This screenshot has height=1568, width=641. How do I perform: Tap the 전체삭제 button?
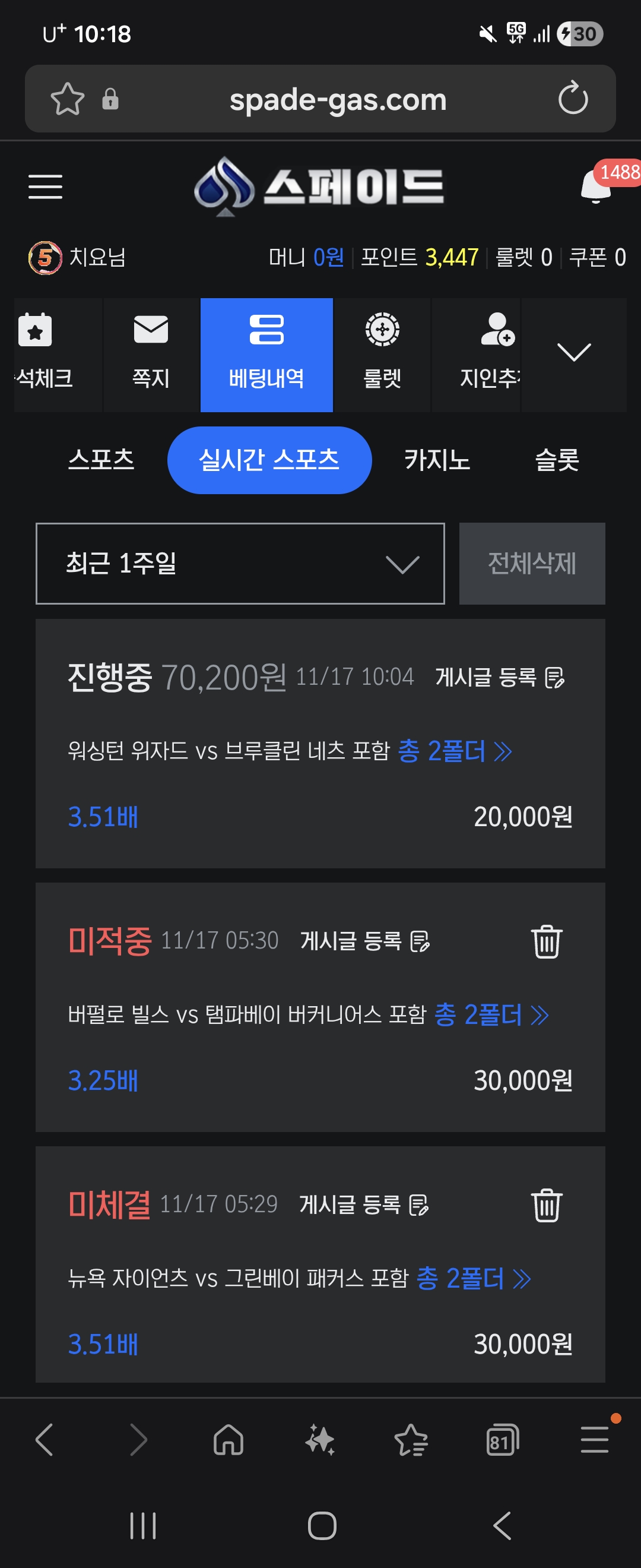click(532, 564)
